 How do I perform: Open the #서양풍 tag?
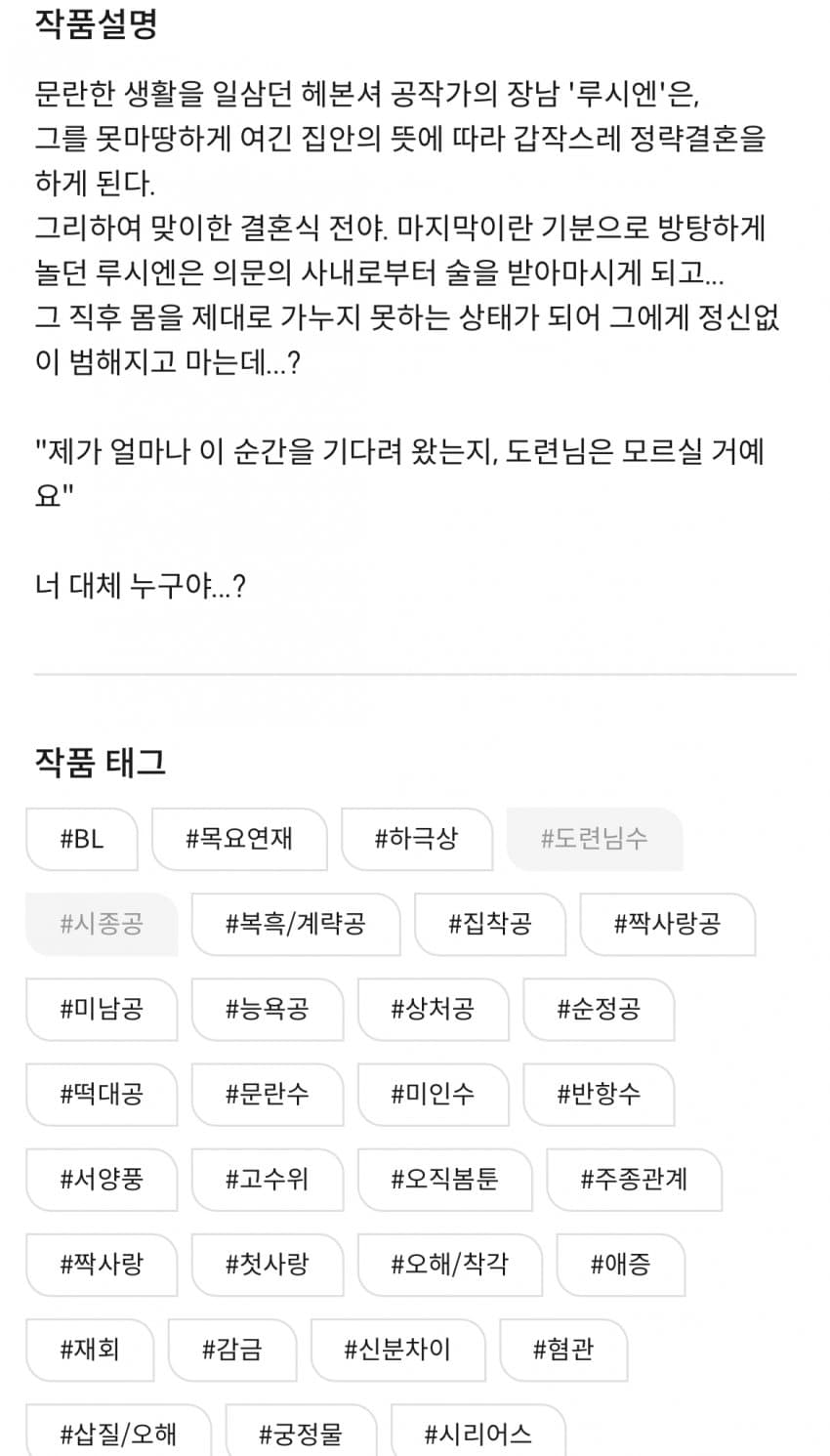click(102, 1179)
